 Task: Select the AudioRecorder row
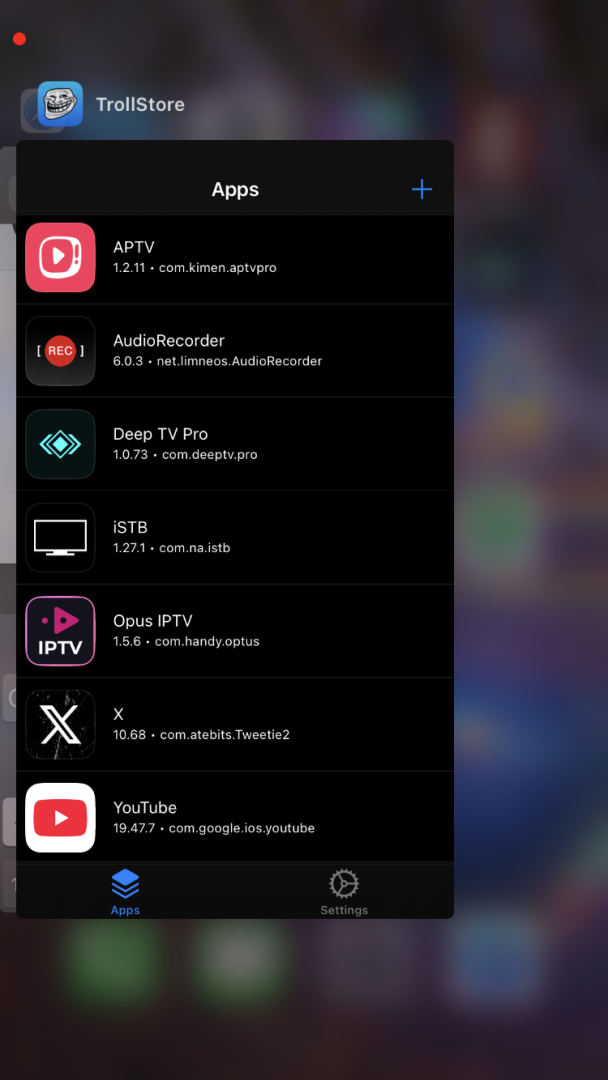pyautogui.click(x=235, y=350)
